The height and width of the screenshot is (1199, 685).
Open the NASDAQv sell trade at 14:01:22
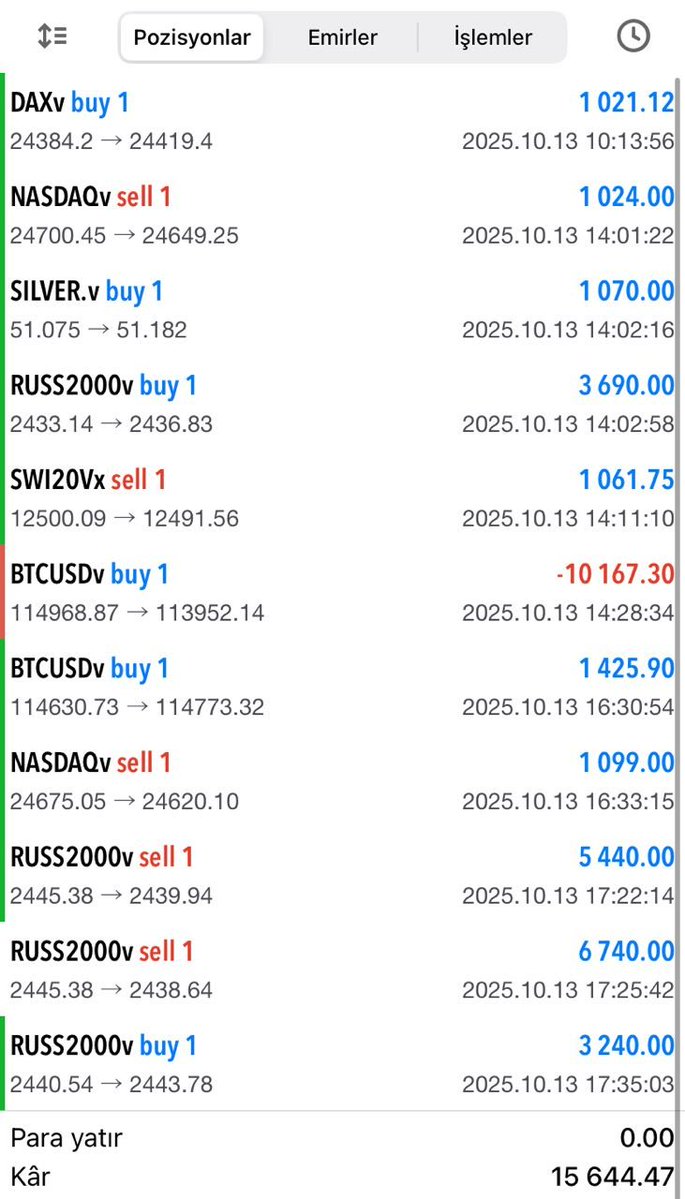[342, 216]
